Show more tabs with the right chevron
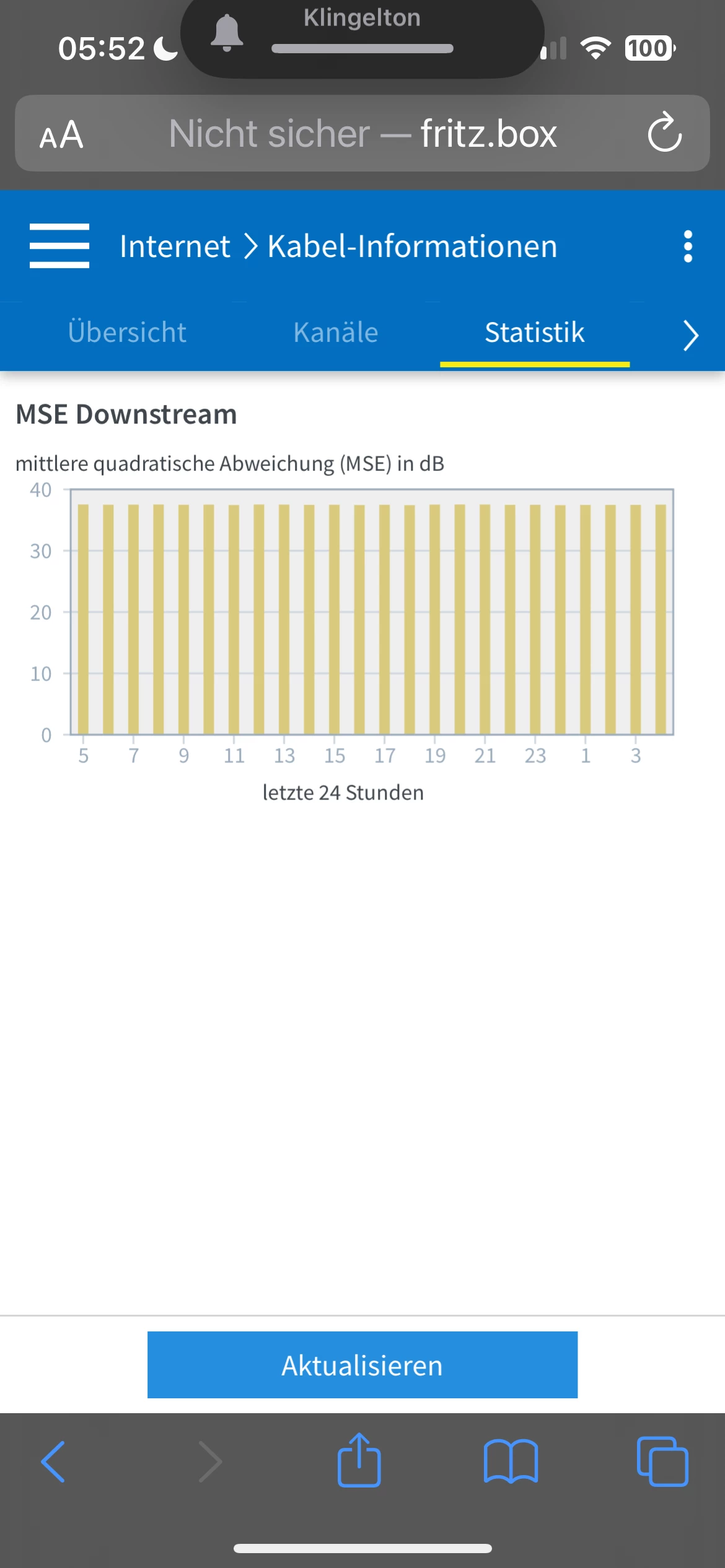The height and width of the screenshot is (1568, 725). coord(690,335)
